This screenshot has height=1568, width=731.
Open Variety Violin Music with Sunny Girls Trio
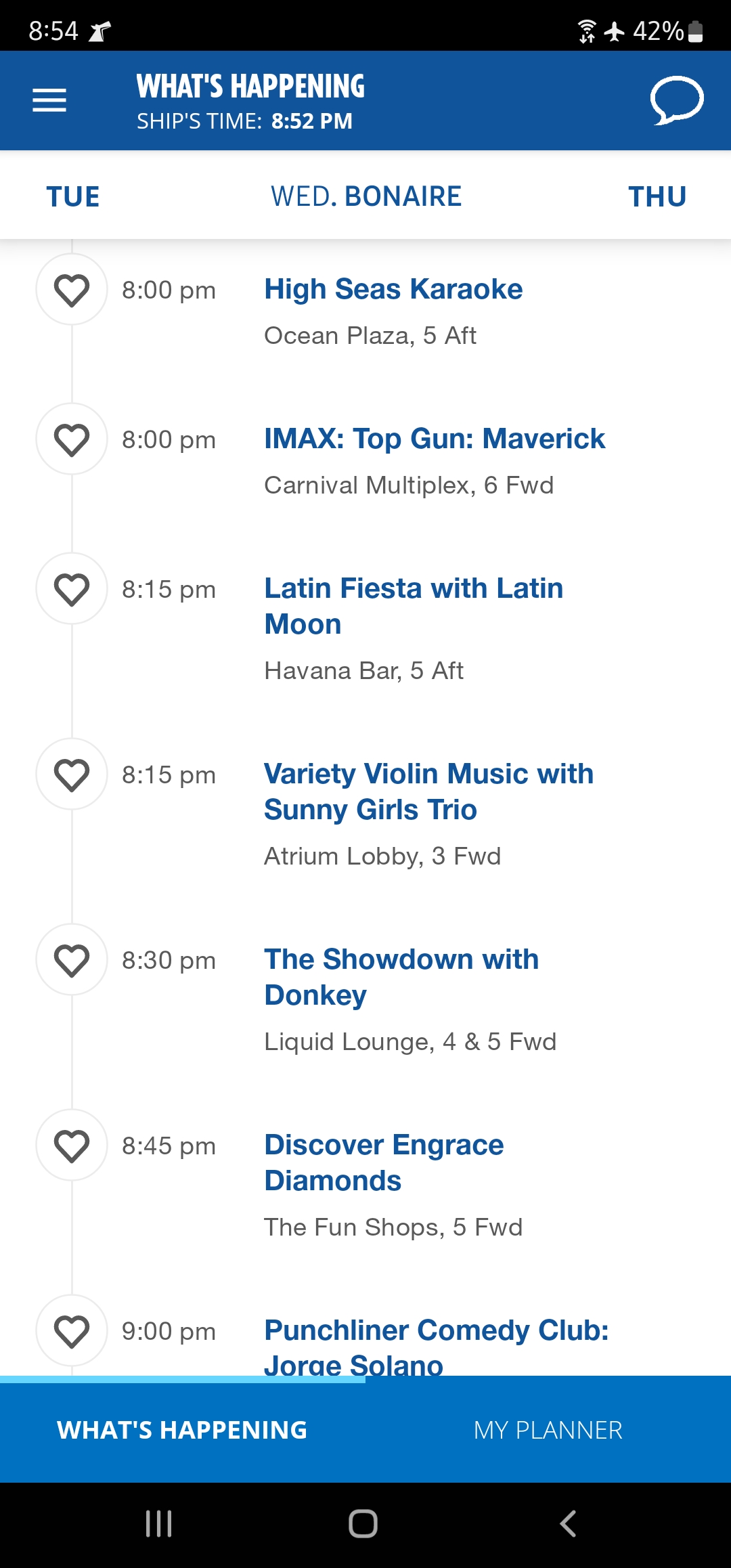click(x=428, y=791)
